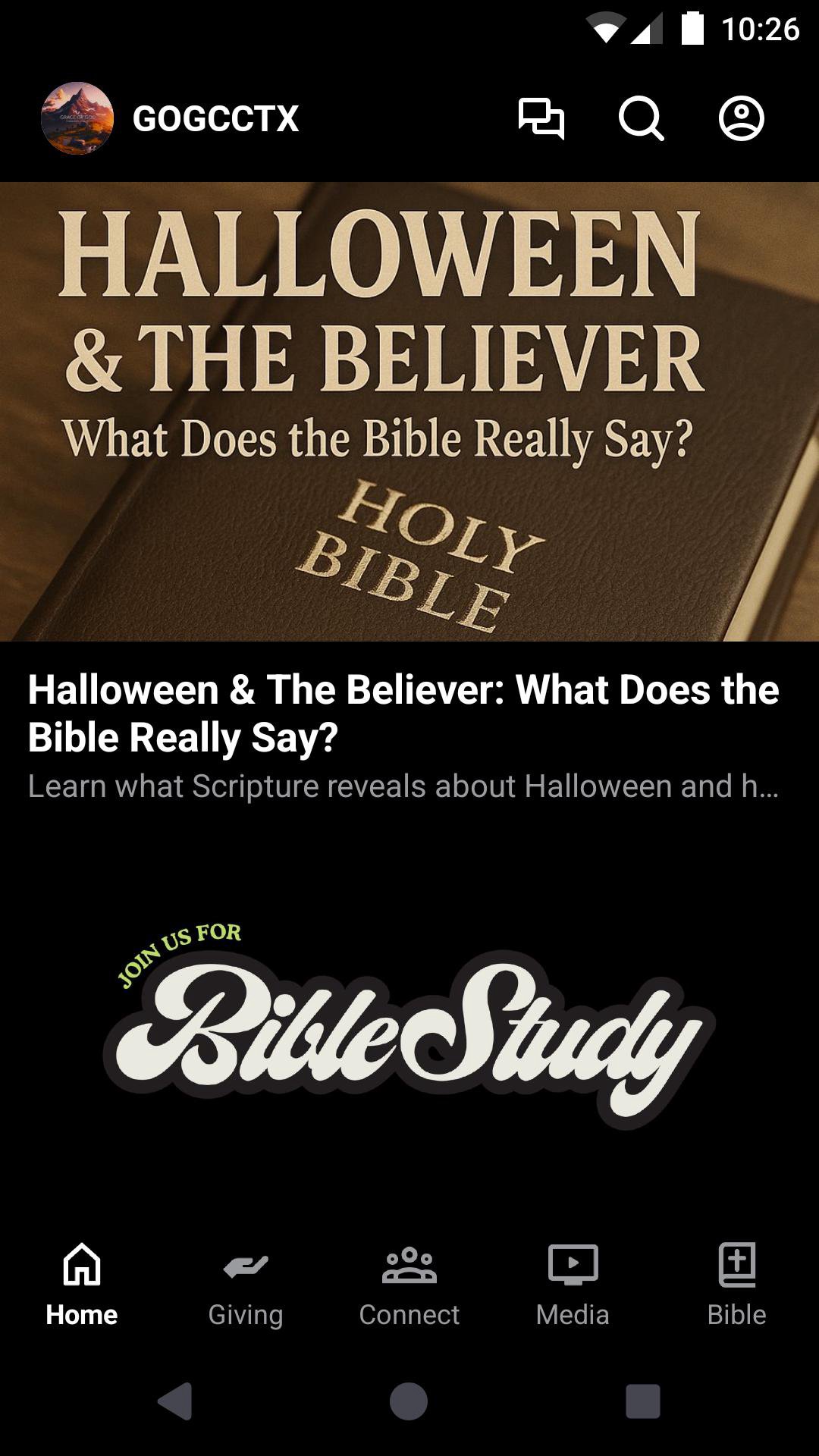Screen dimensions: 819x1456
Task: Open the user profile icon
Action: click(x=741, y=119)
